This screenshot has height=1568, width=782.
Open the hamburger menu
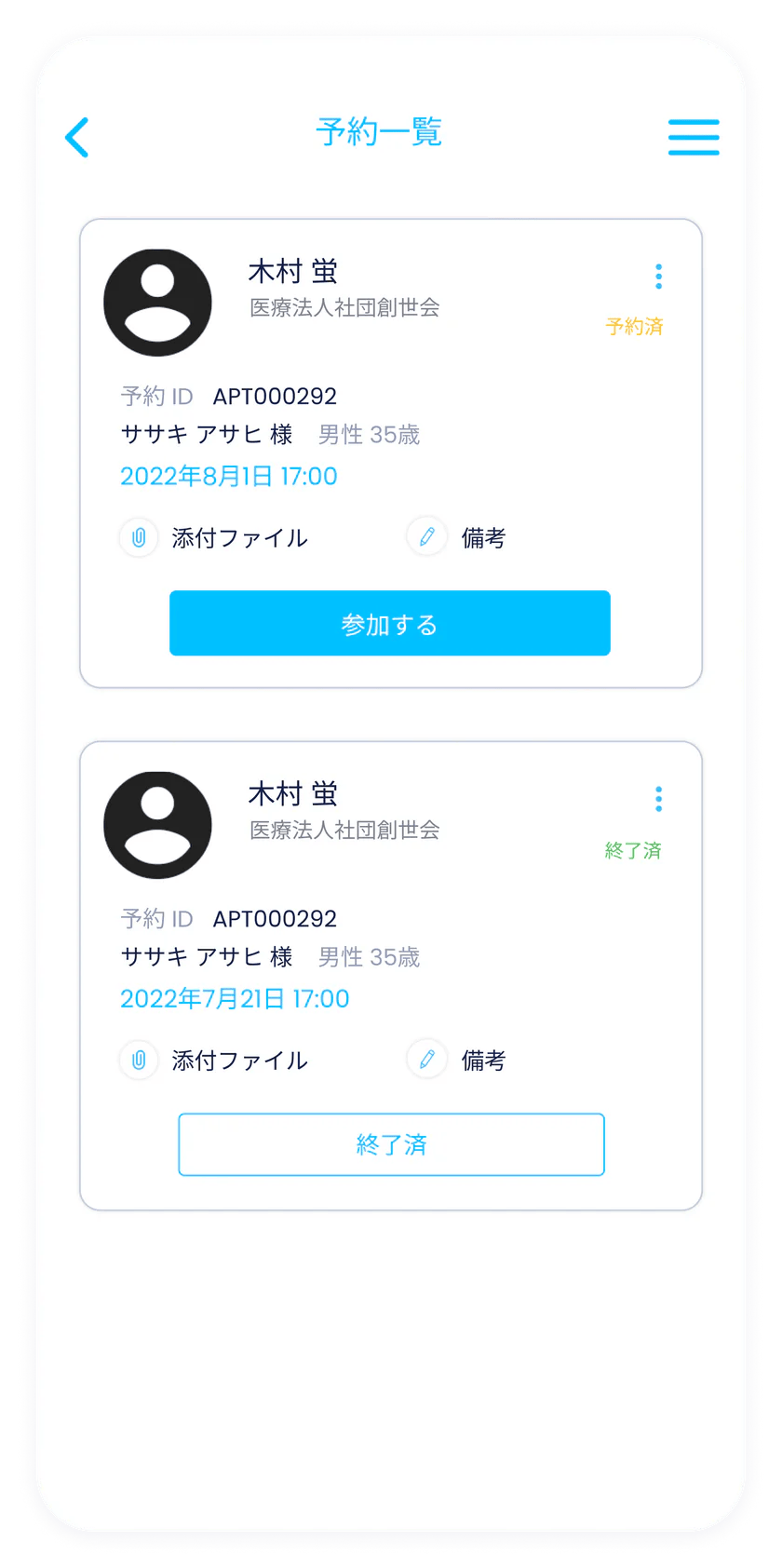click(694, 137)
